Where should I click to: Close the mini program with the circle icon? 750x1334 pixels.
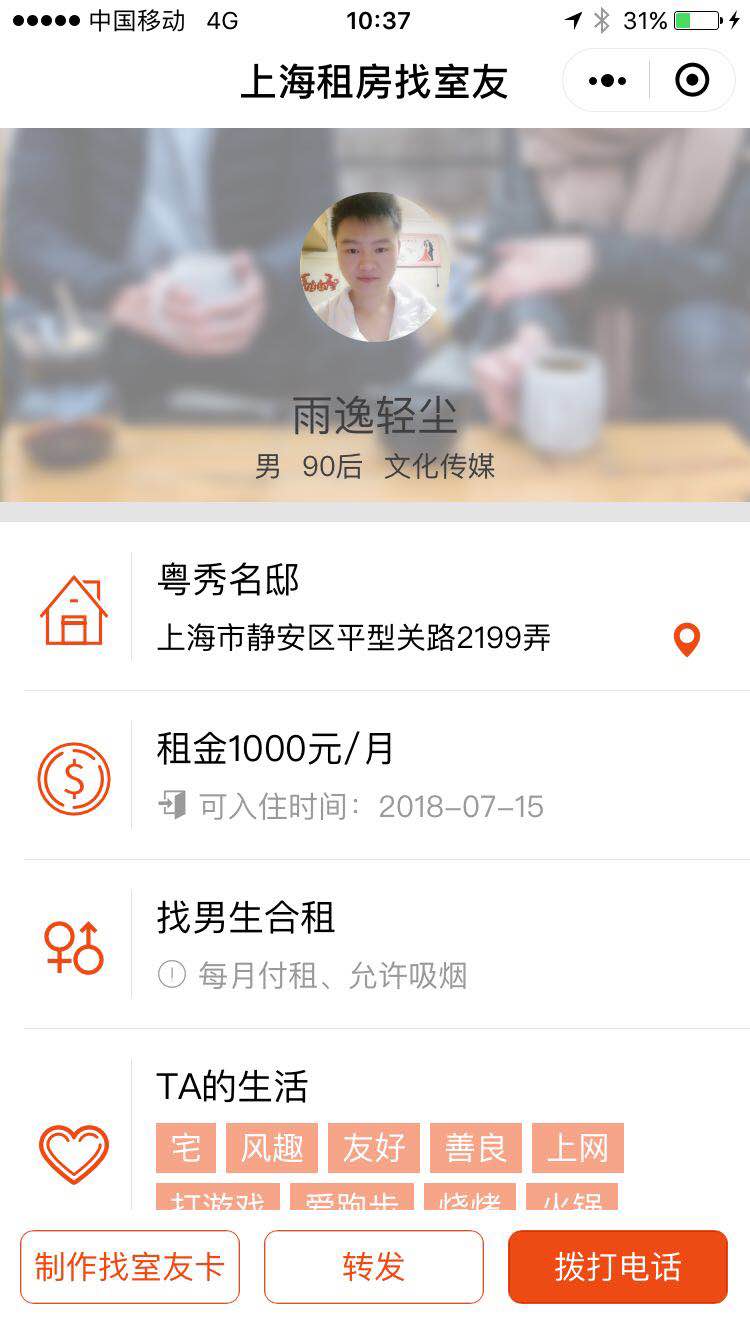point(692,80)
